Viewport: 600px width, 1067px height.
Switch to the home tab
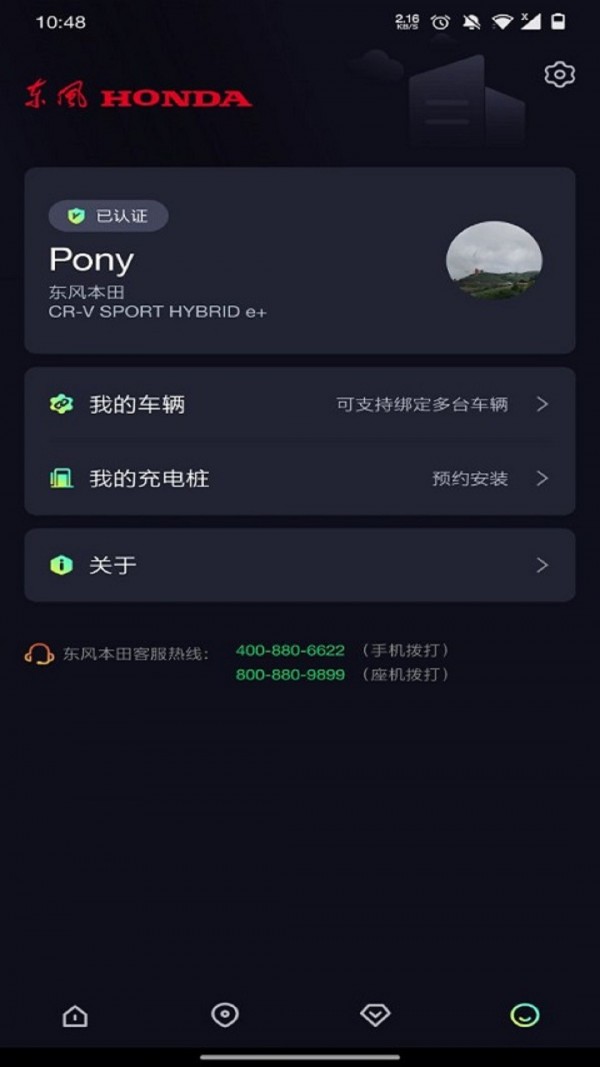coord(75,1016)
